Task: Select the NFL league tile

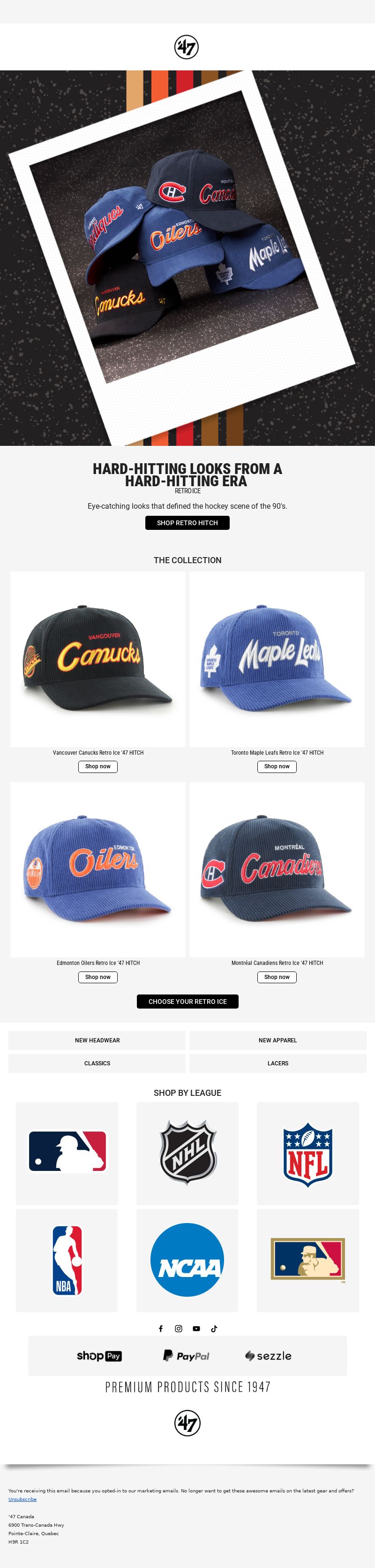Action: pyautogui.click(x=307, y=1153)
